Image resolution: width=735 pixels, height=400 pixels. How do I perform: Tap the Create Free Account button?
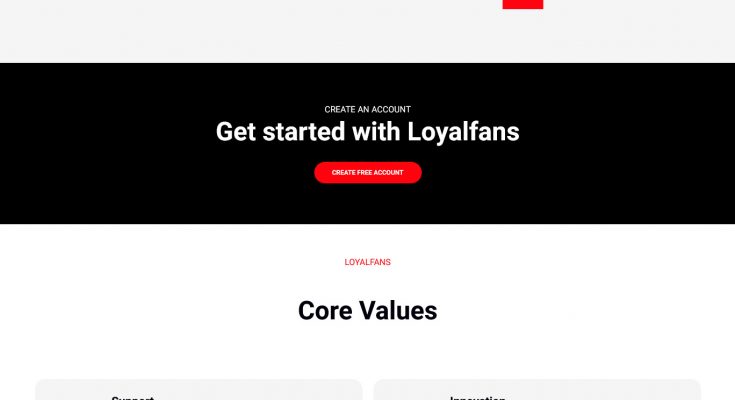tap(367, 172)
